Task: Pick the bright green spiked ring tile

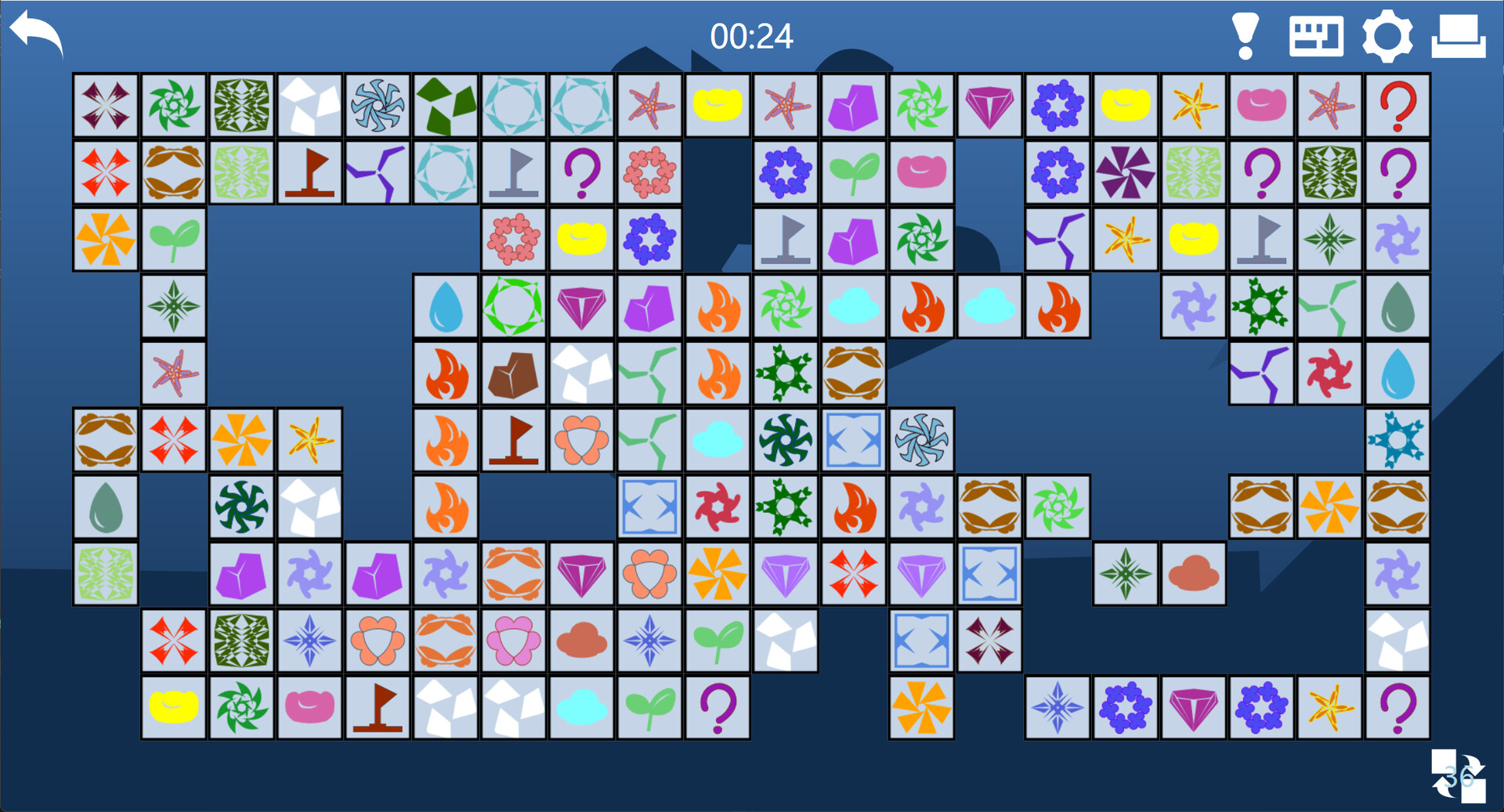Action: point(513,306)
